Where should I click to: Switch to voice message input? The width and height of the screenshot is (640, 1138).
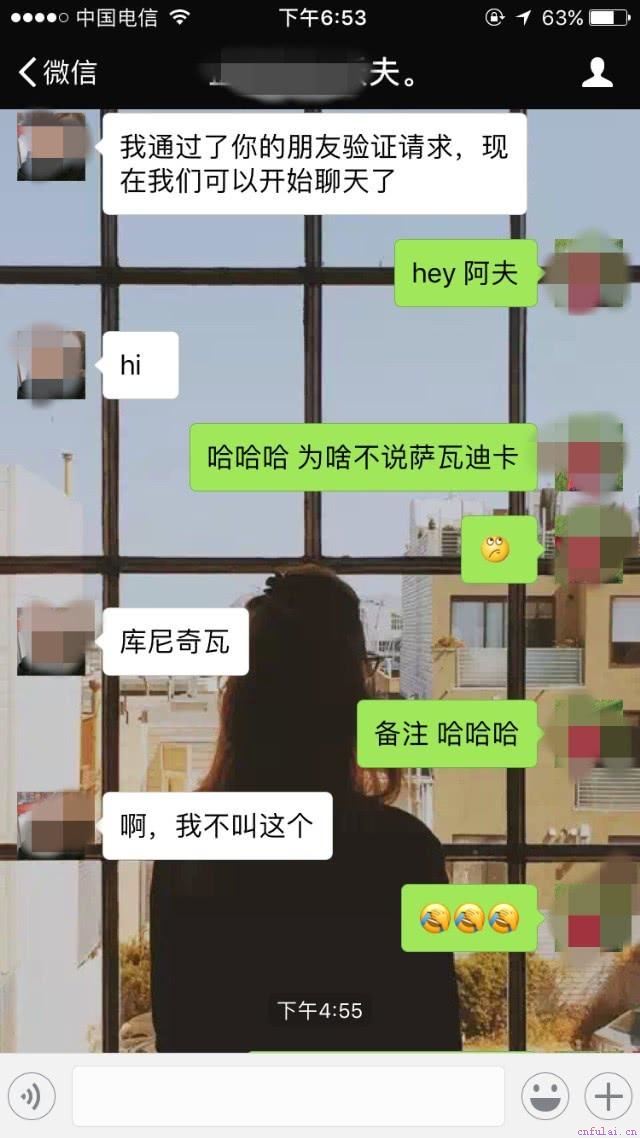tap(32, 1096)
